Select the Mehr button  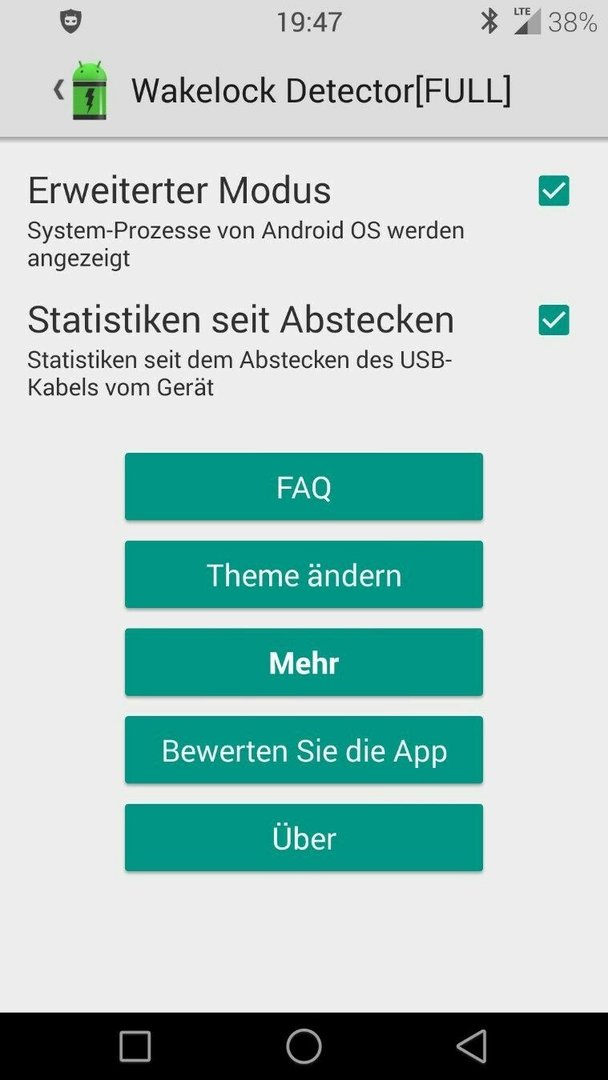click(304, 662)
